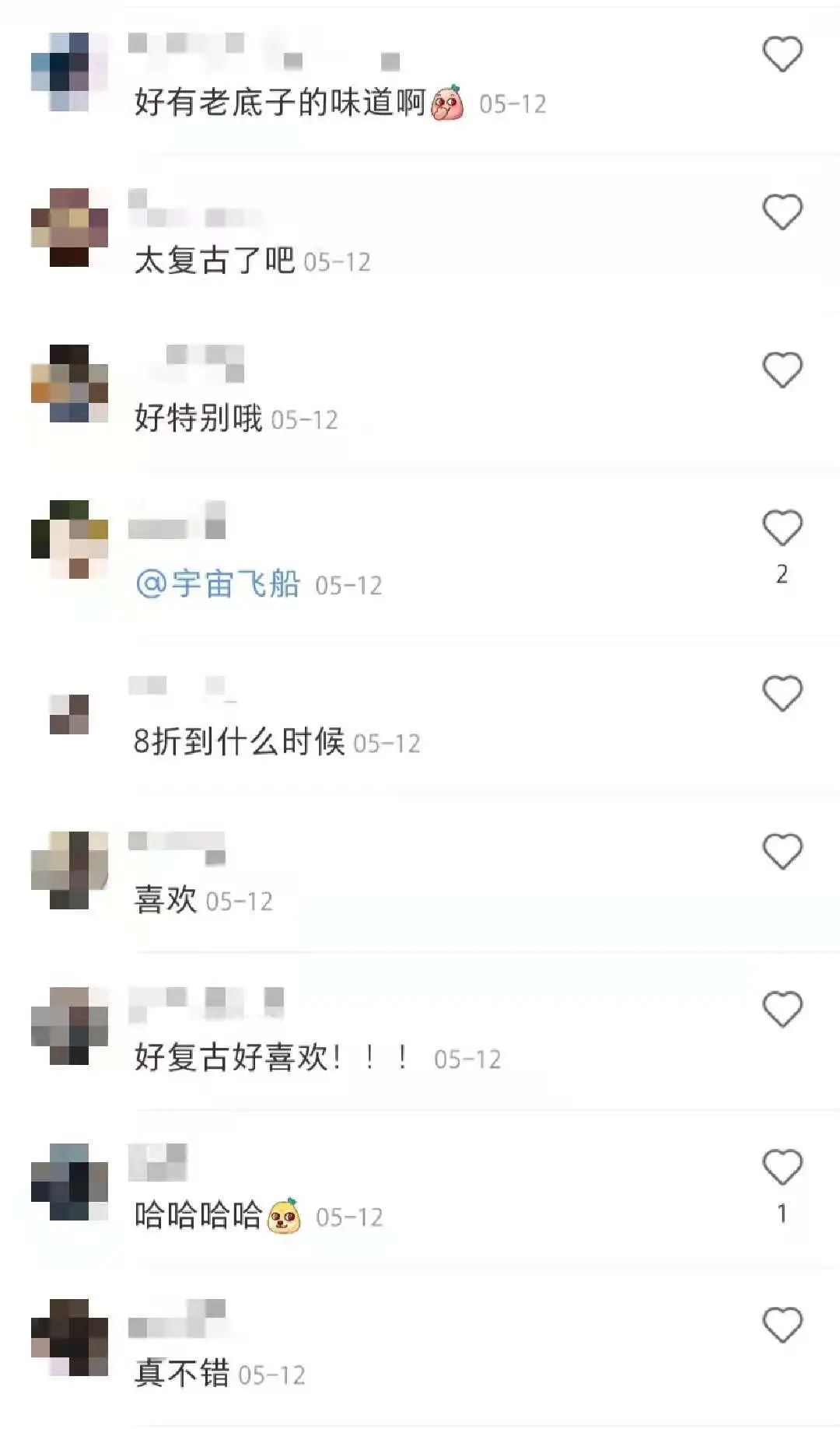Open the avatar of the 太复古了吧 commenter
The height and width of the screenshot is (1429, 840).
tap(69, 227)
